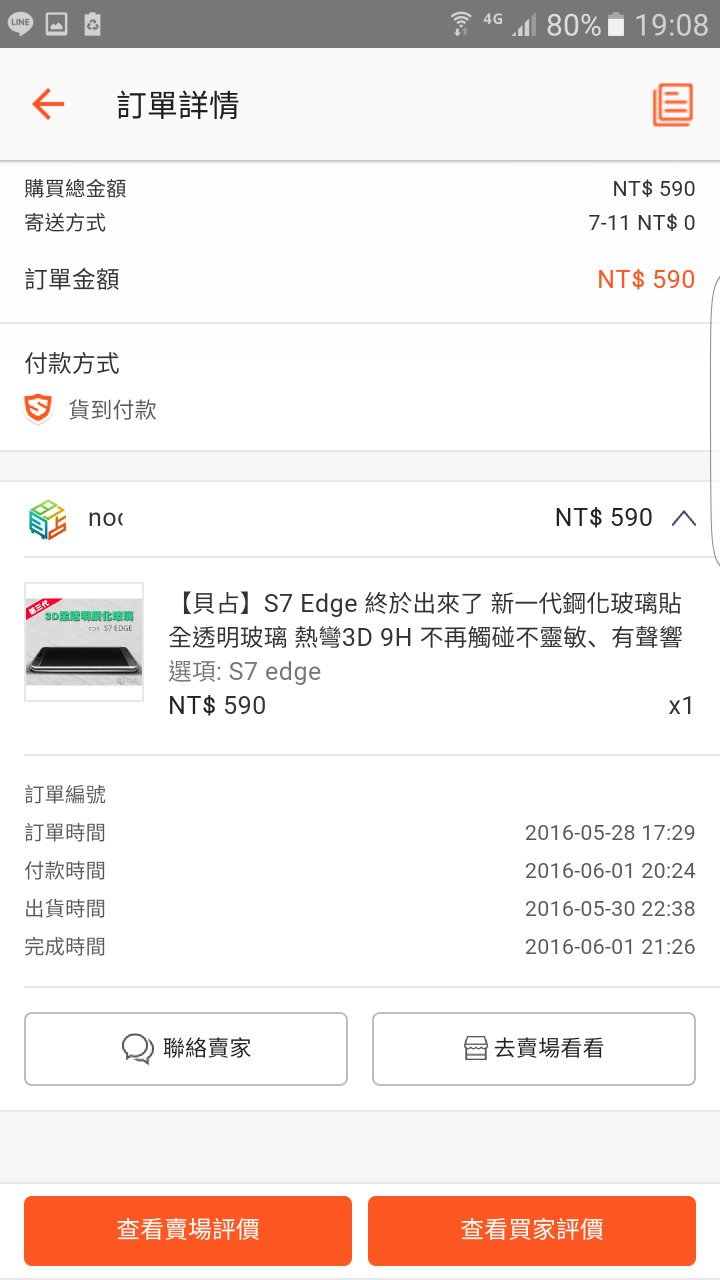Screen dimensions: 720x1280
Task: View buyer ratings with 查看買家評價
Action: tap(532, 1231)
